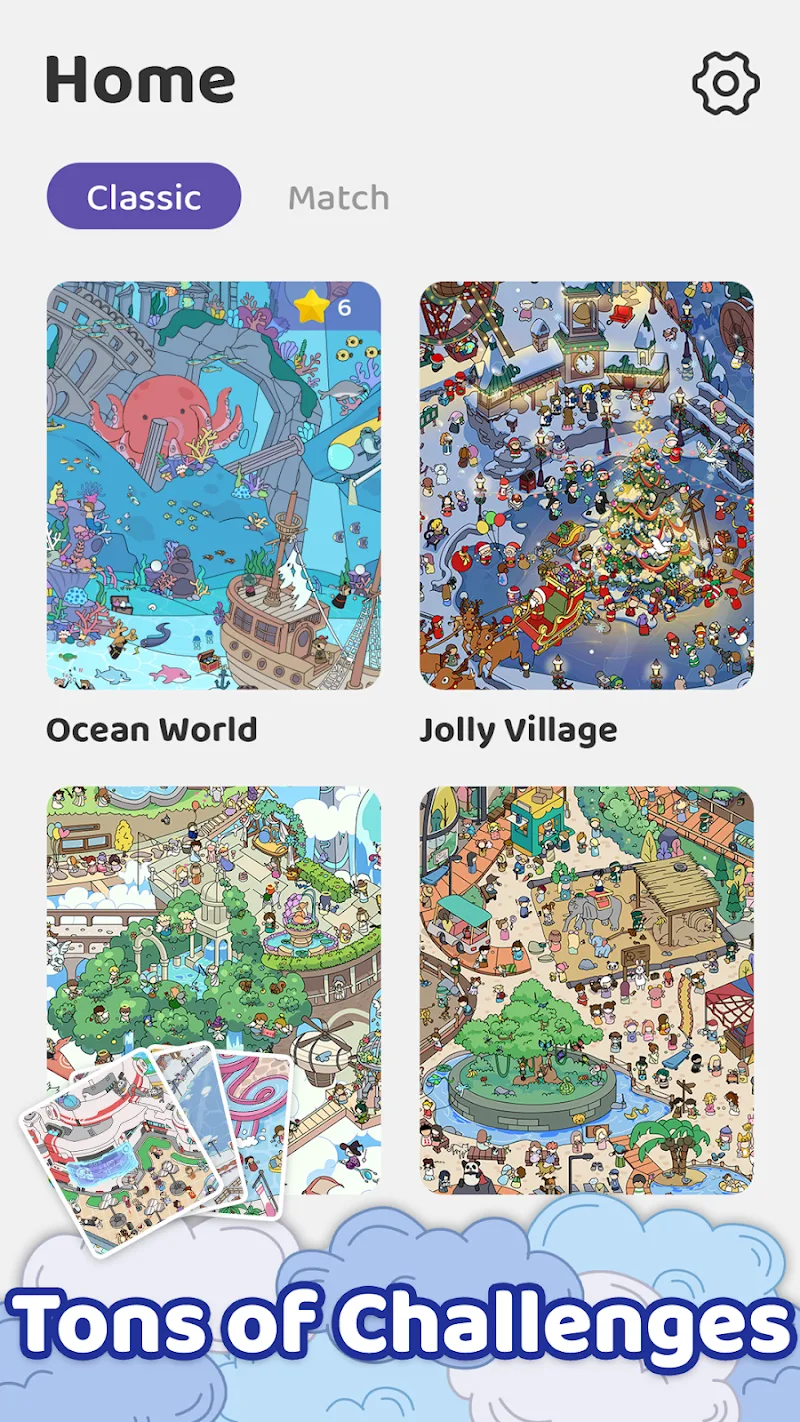Open the Ocean World level
Screen dimensions: 800x1422
pyautogui.click(x=214, y=485)
